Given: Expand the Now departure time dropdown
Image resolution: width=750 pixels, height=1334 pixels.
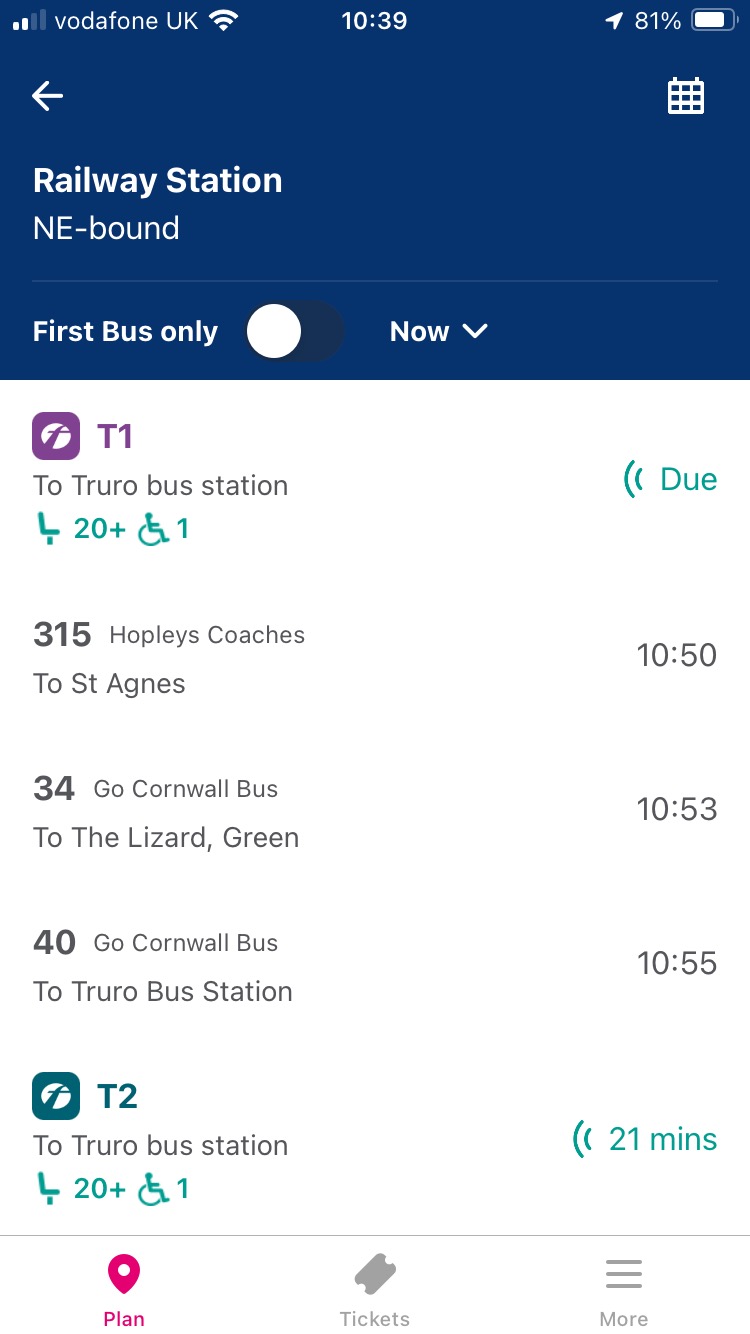Looking at the screenshot, I should click(438, 332).
